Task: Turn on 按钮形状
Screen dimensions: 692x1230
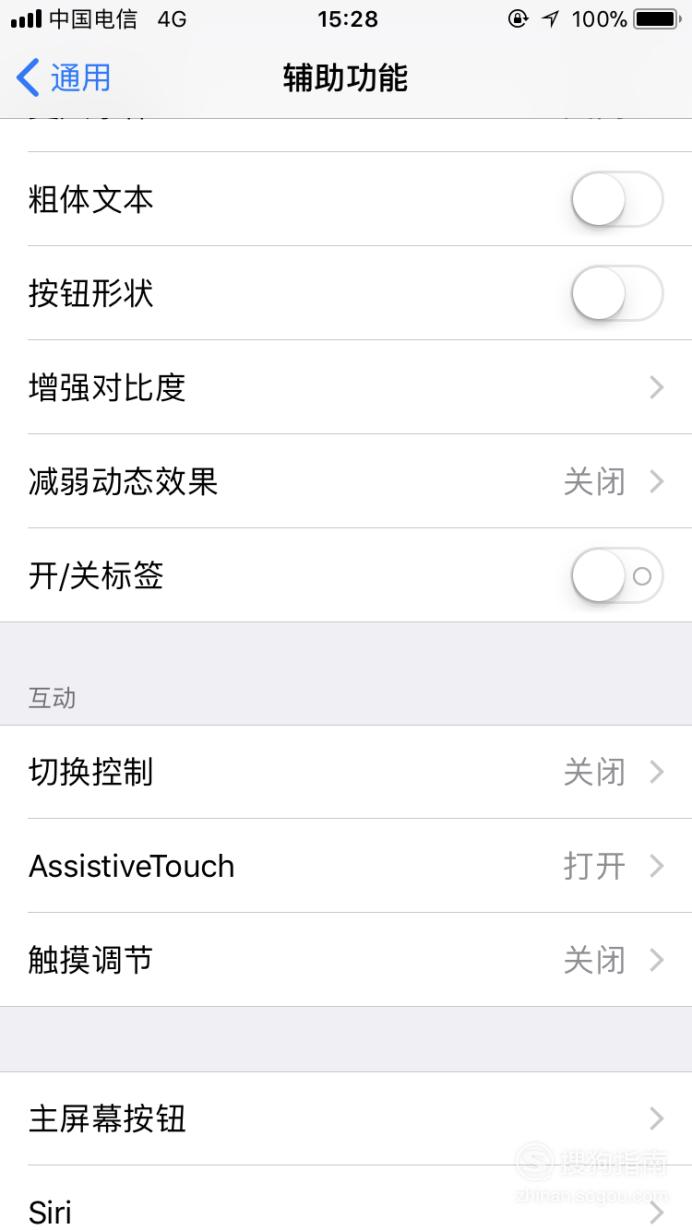Action: pyautogui.click(x=617, y=293)
